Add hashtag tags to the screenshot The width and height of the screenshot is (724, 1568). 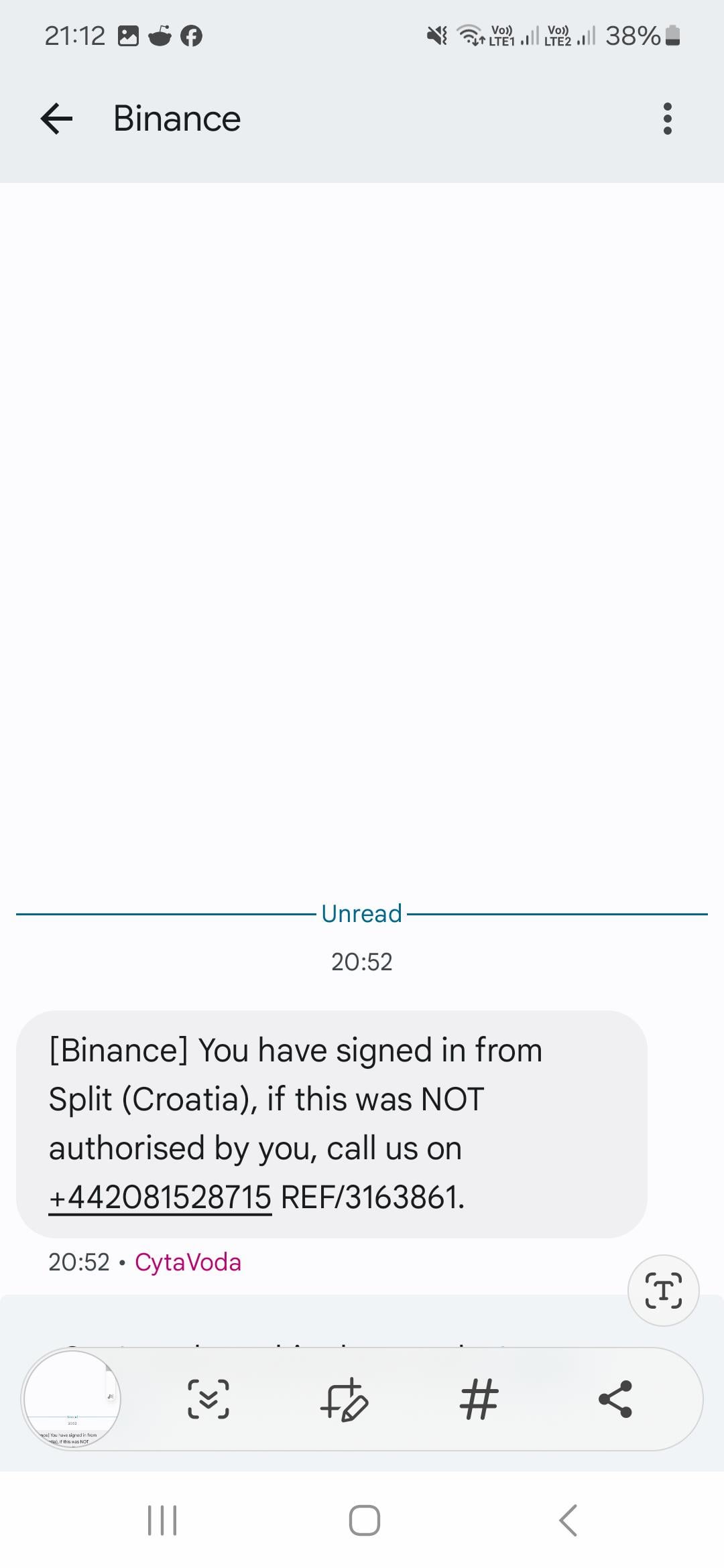coord(479,1399)
